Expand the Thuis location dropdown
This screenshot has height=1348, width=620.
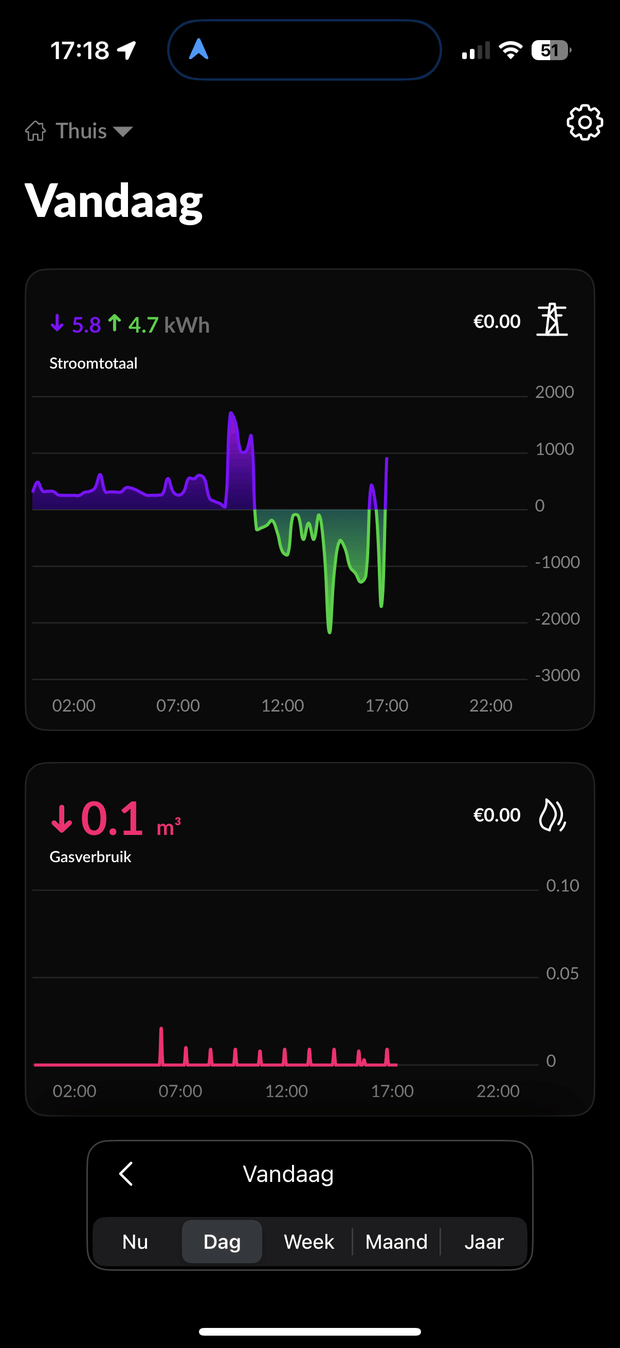point(81,131)
